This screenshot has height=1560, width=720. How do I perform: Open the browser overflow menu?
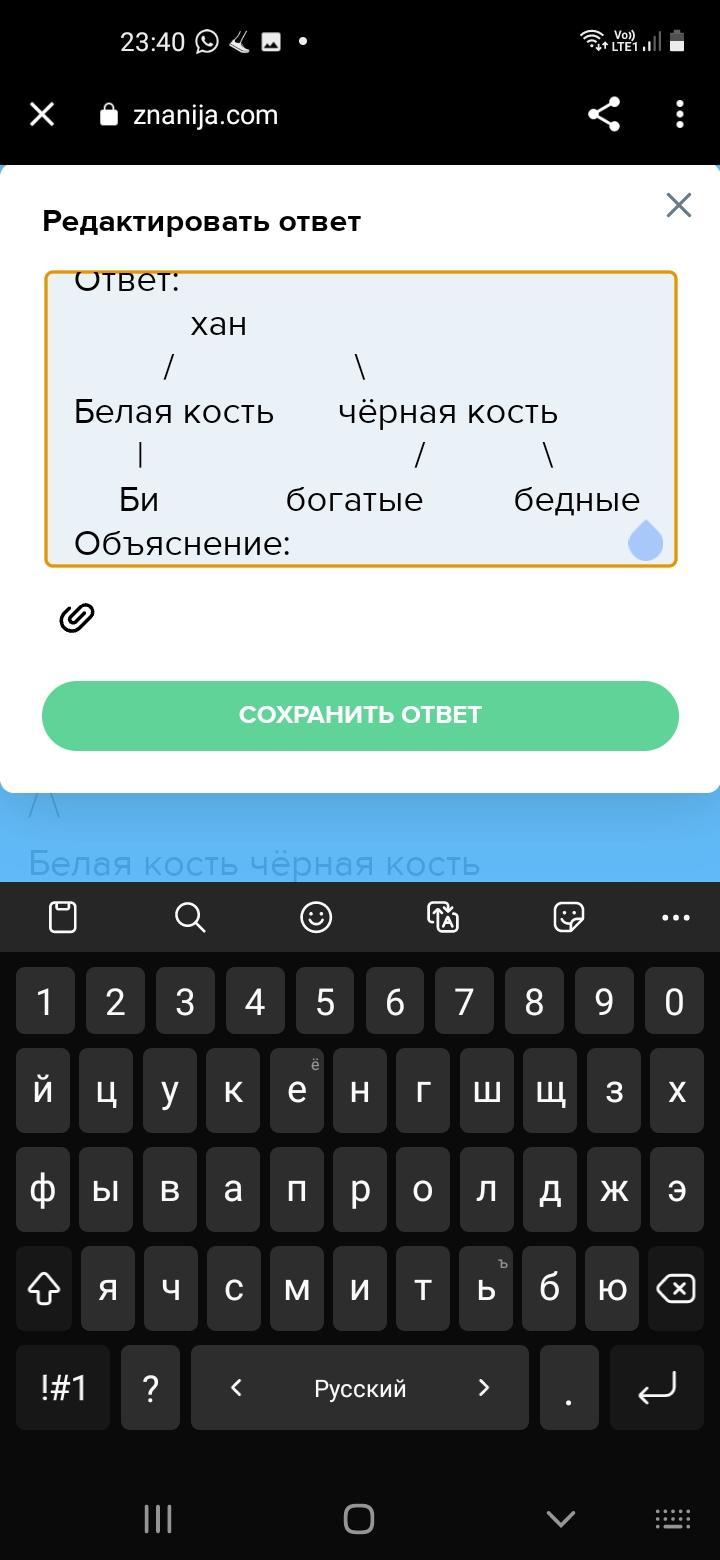(680, 115)
